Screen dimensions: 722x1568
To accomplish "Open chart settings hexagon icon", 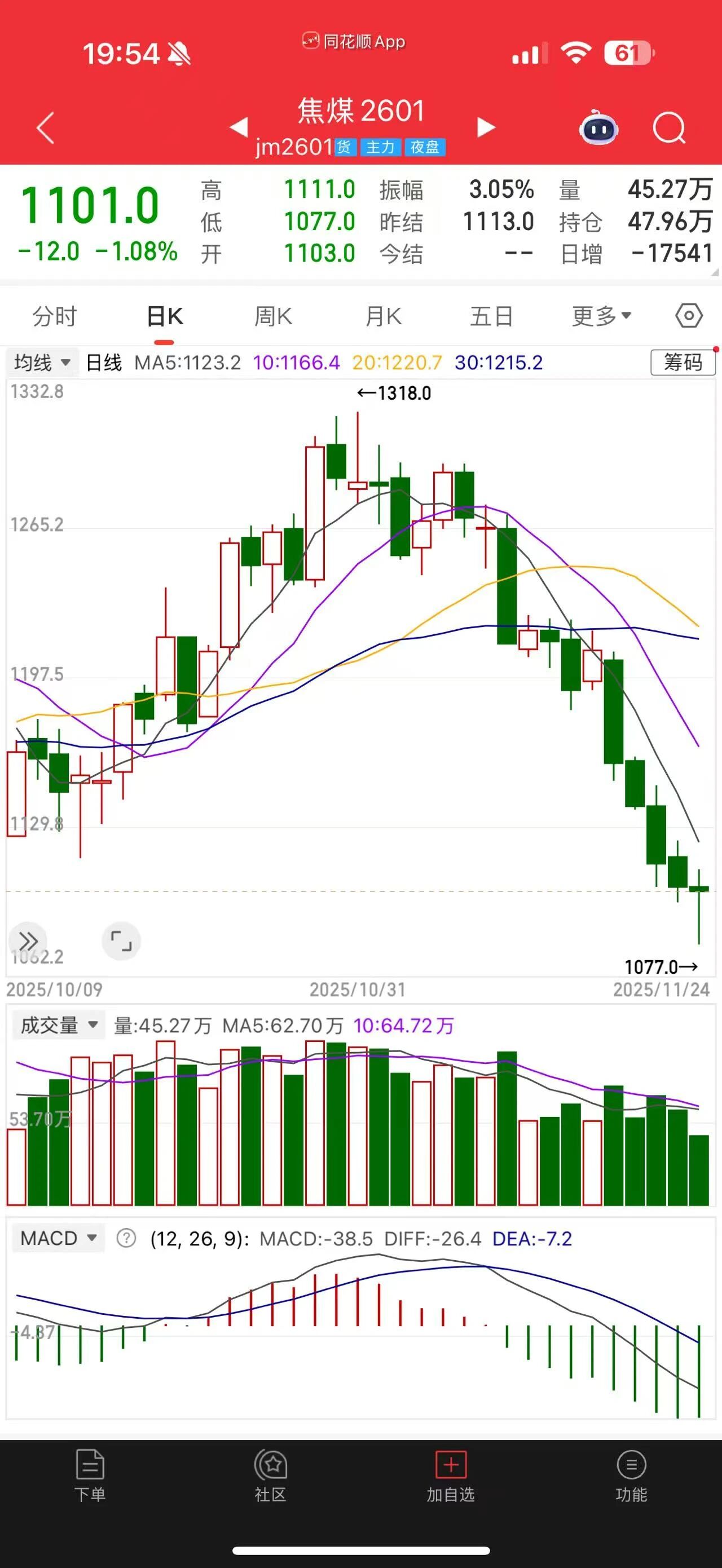I will (x=689, y=316).
